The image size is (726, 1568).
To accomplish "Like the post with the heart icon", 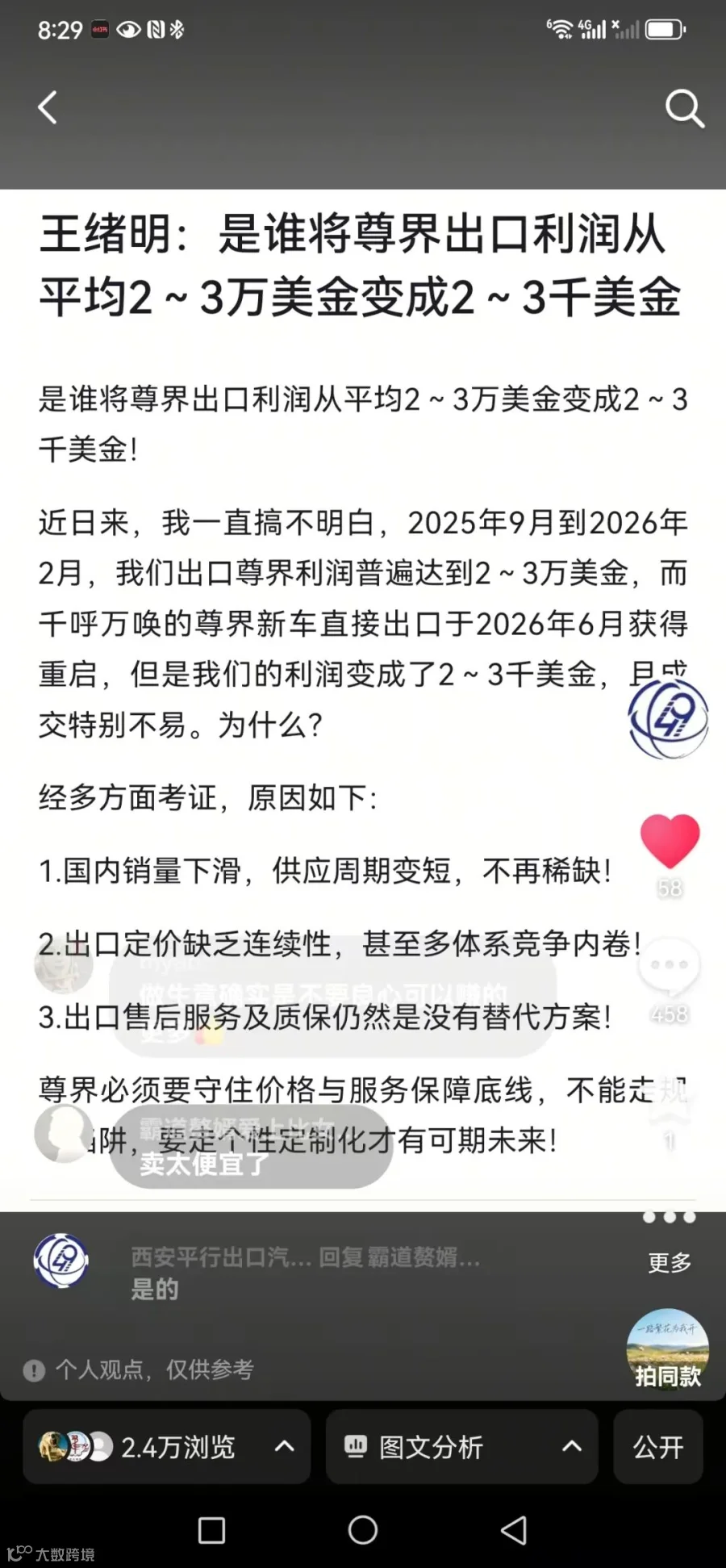I will point(670,842).
